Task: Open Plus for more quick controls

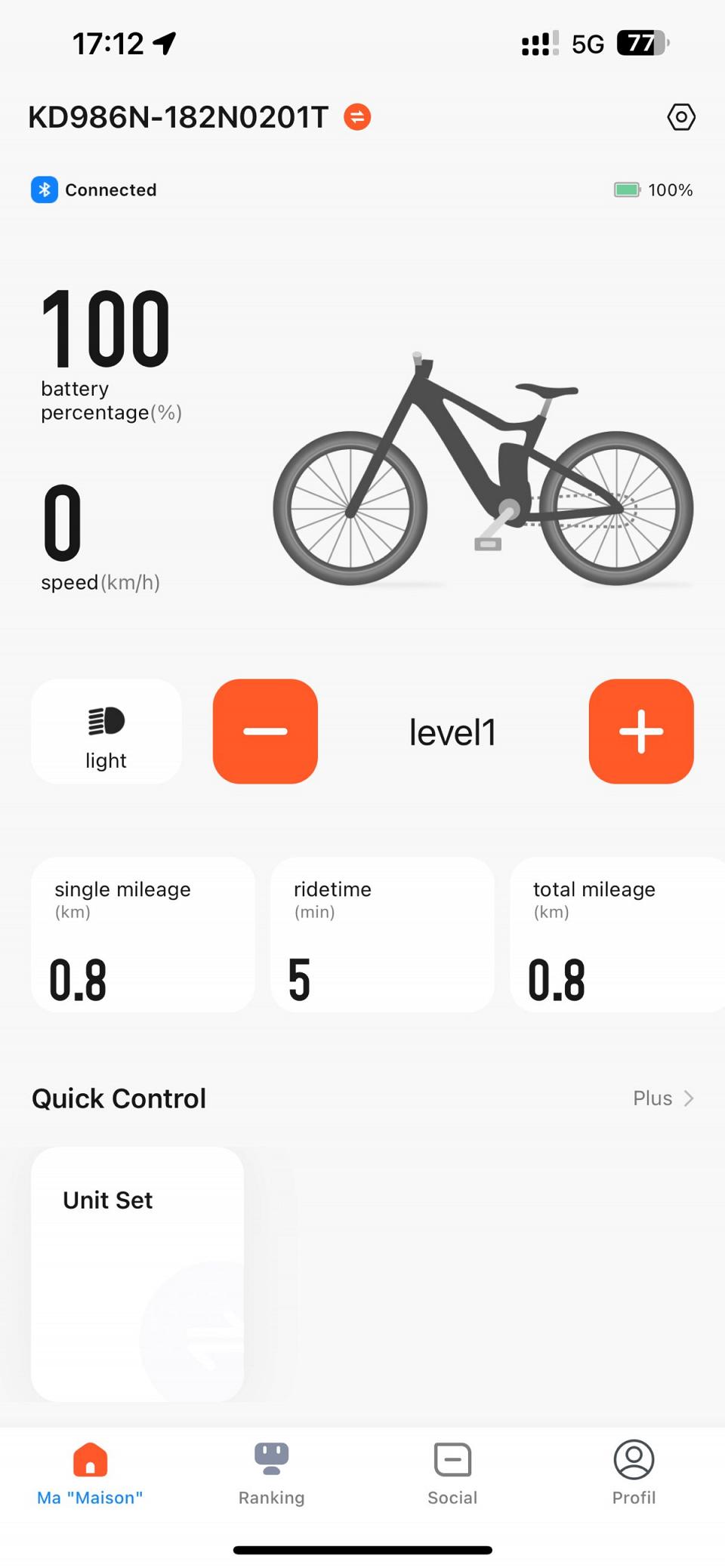Action: coord(663,1098)
